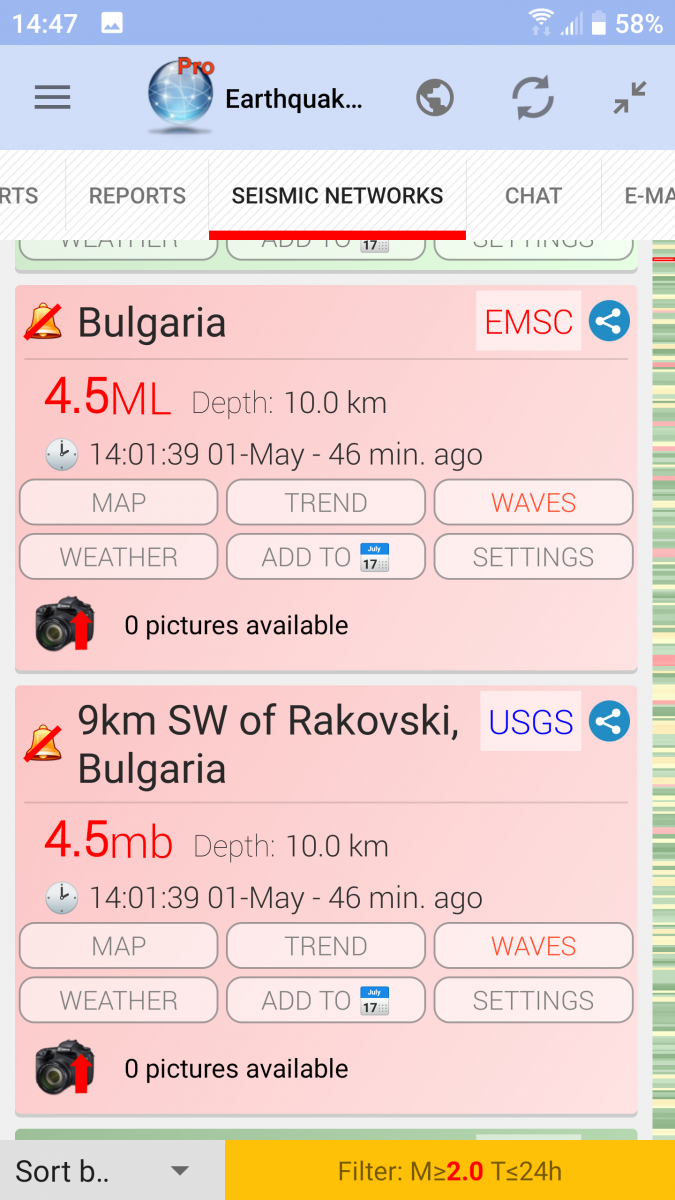Add the USGS Rakovski quake to calendar
The image size is (675, 1200).
coord(326,1000)
